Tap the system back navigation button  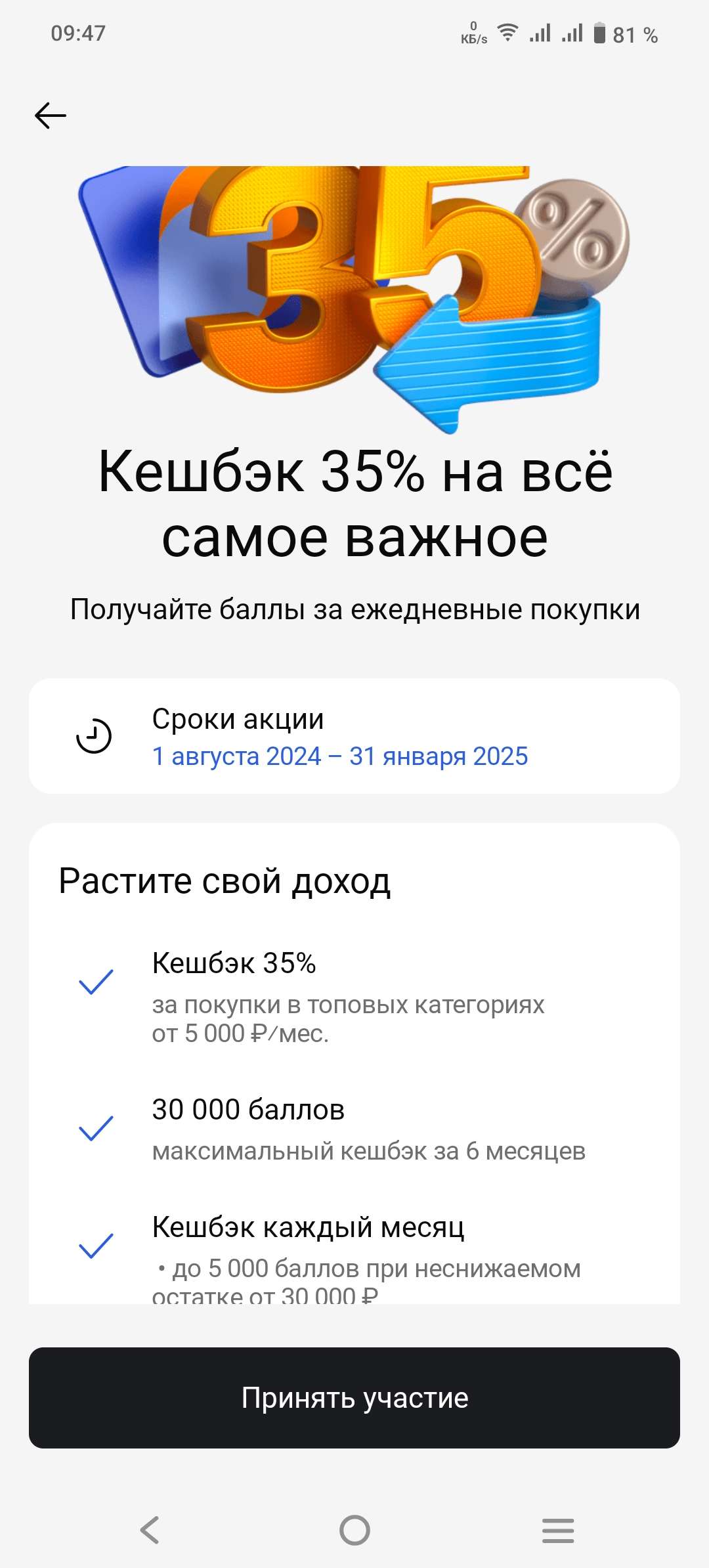tap(150, 1530)
